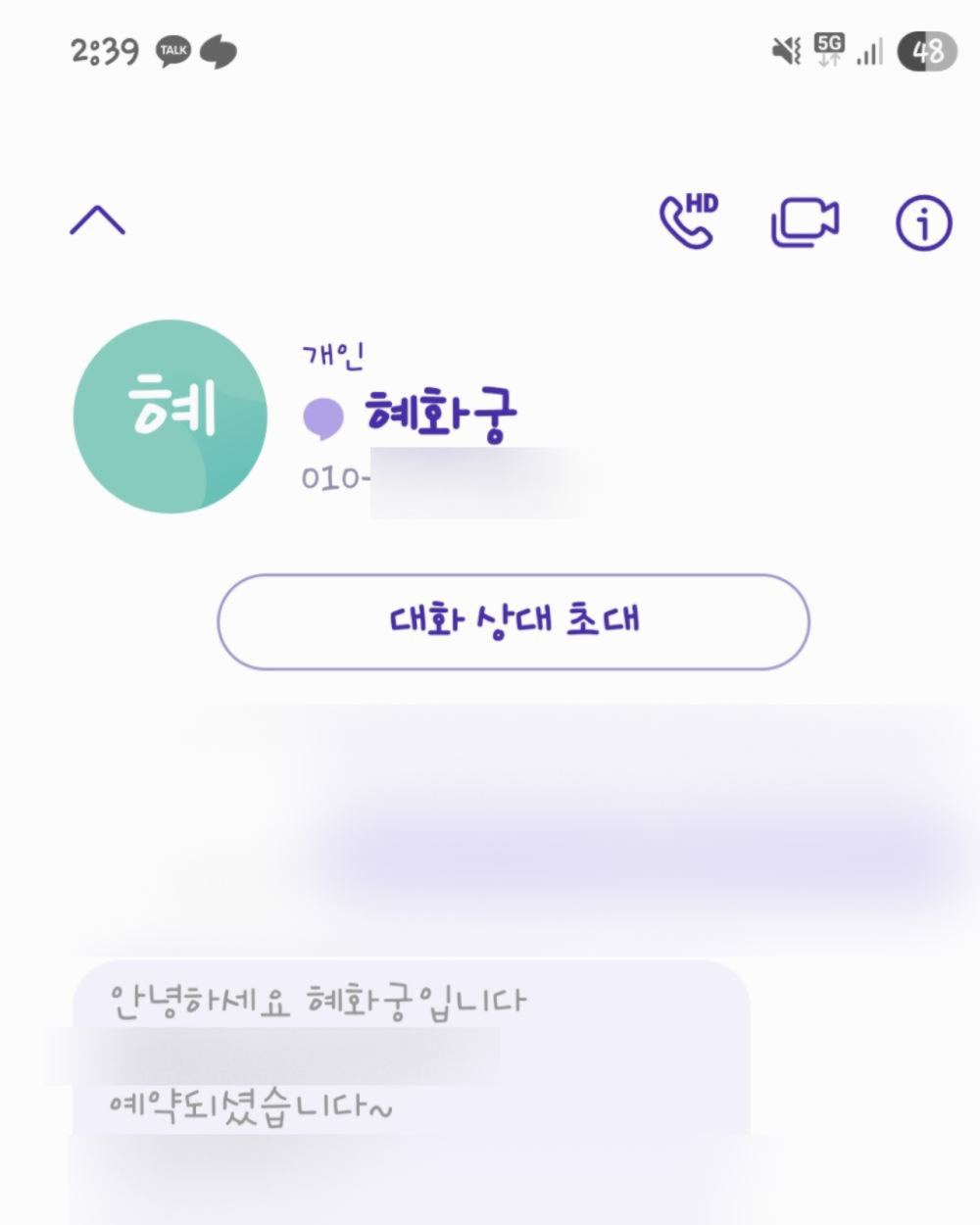
Task: Open conversation info details
Action: 923,222
